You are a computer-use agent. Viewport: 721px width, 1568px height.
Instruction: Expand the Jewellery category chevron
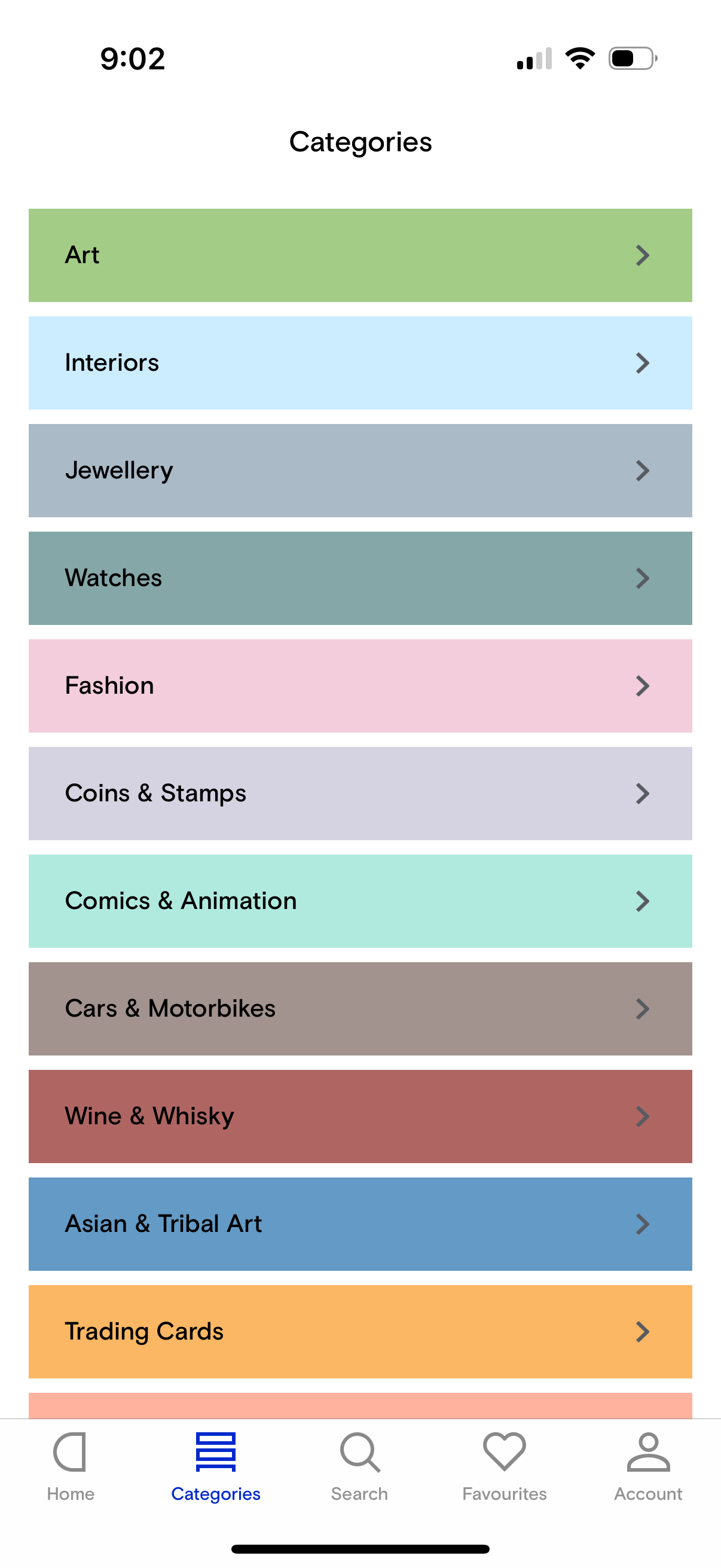coord(643,470)
